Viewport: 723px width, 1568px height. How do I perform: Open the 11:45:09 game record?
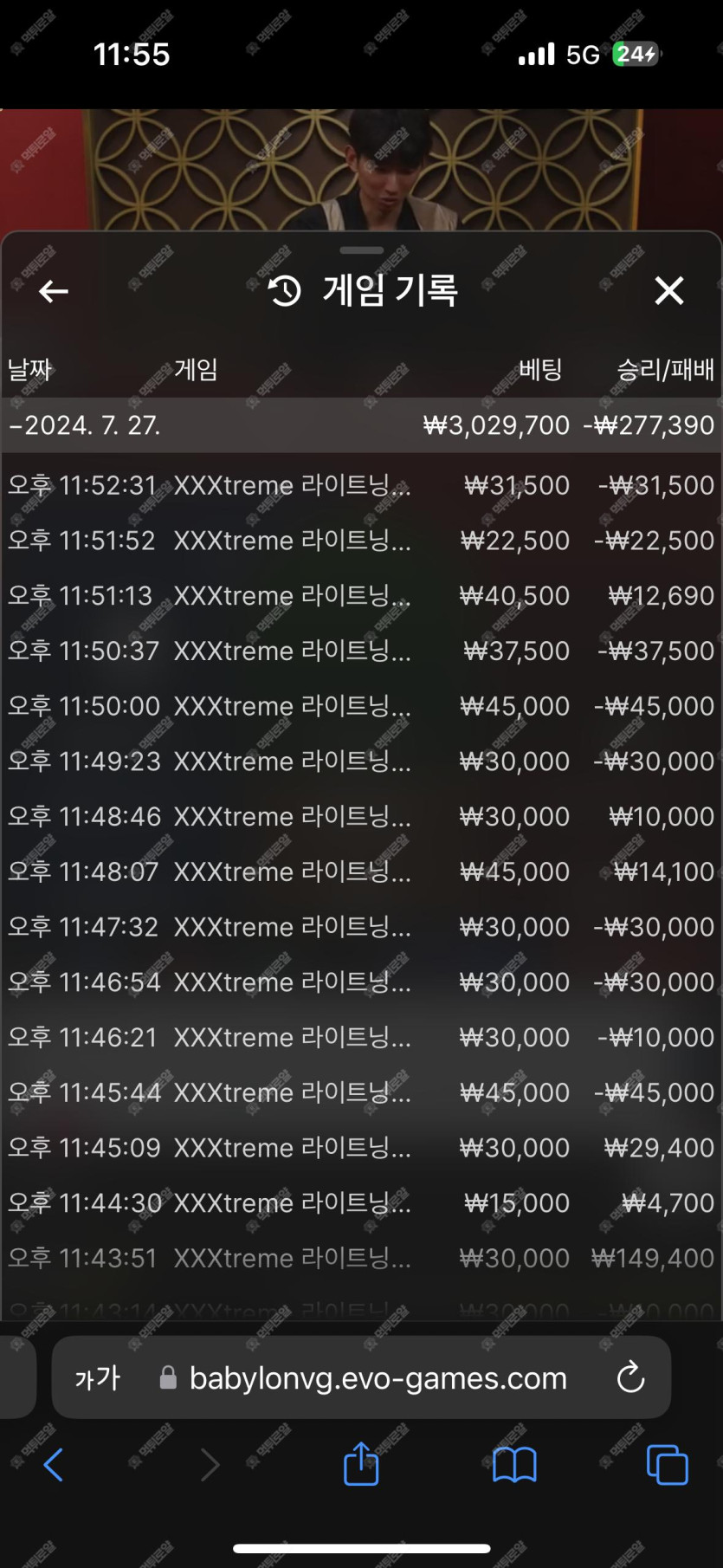(361, 1148)
